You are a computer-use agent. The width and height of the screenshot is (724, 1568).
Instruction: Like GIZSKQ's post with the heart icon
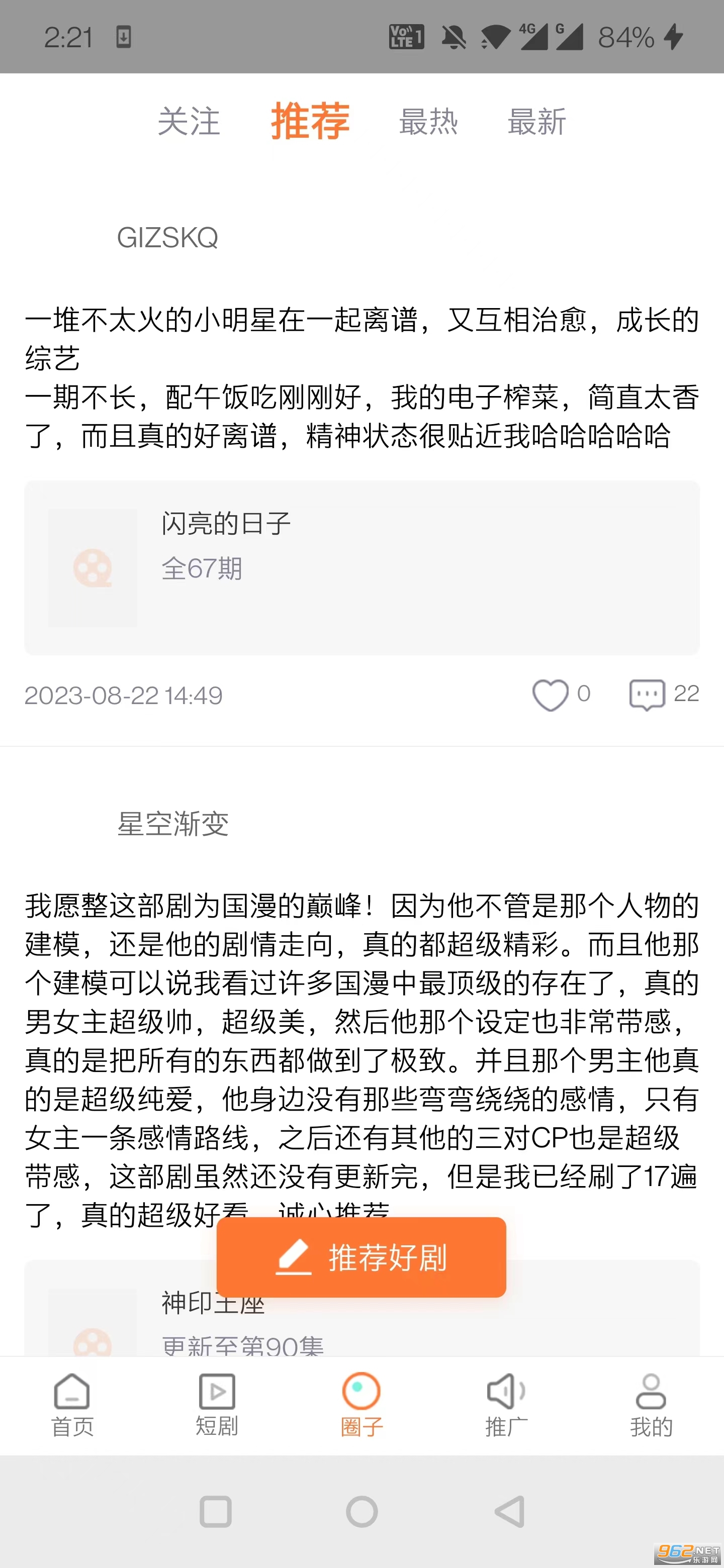(551, 695)
